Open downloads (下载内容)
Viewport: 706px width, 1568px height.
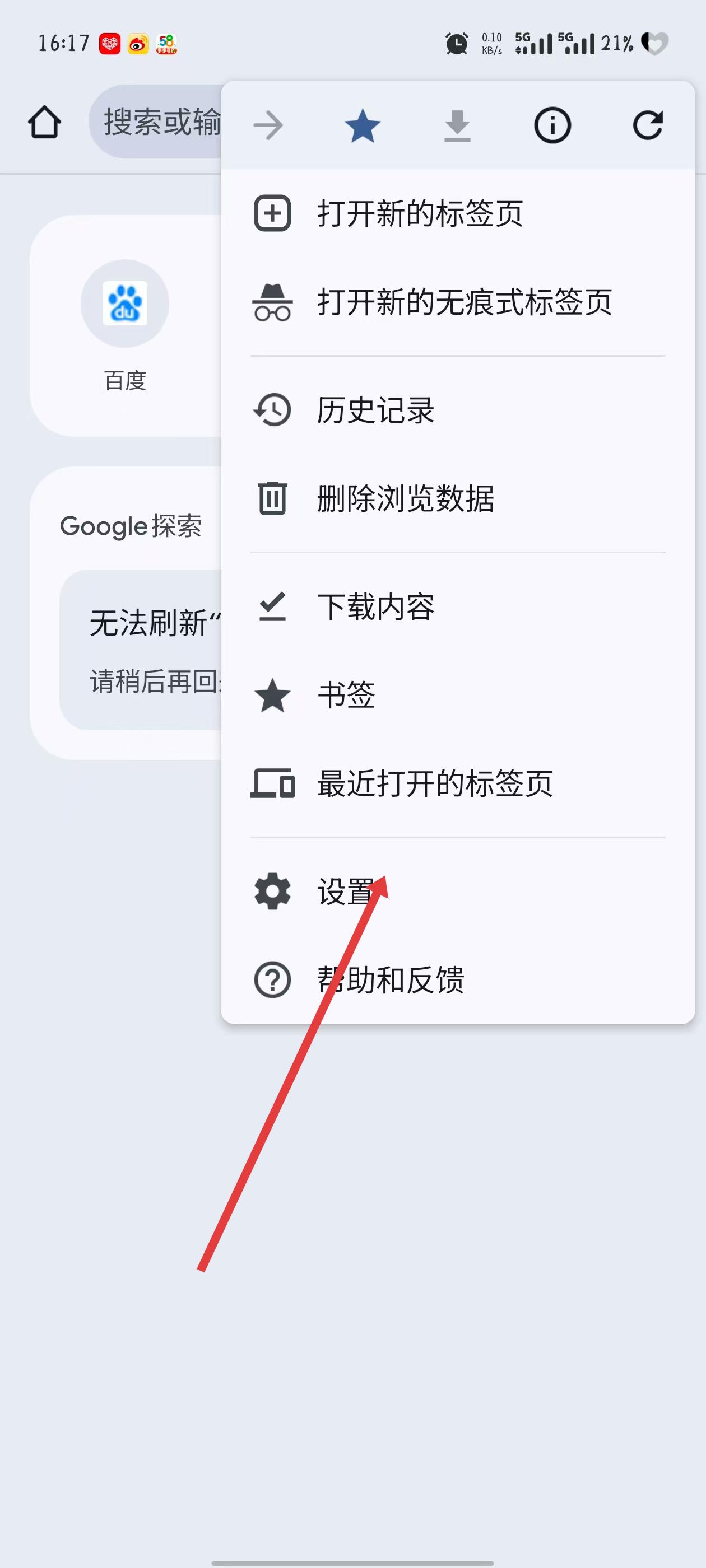pyautogui.click(x=375, y=607)
